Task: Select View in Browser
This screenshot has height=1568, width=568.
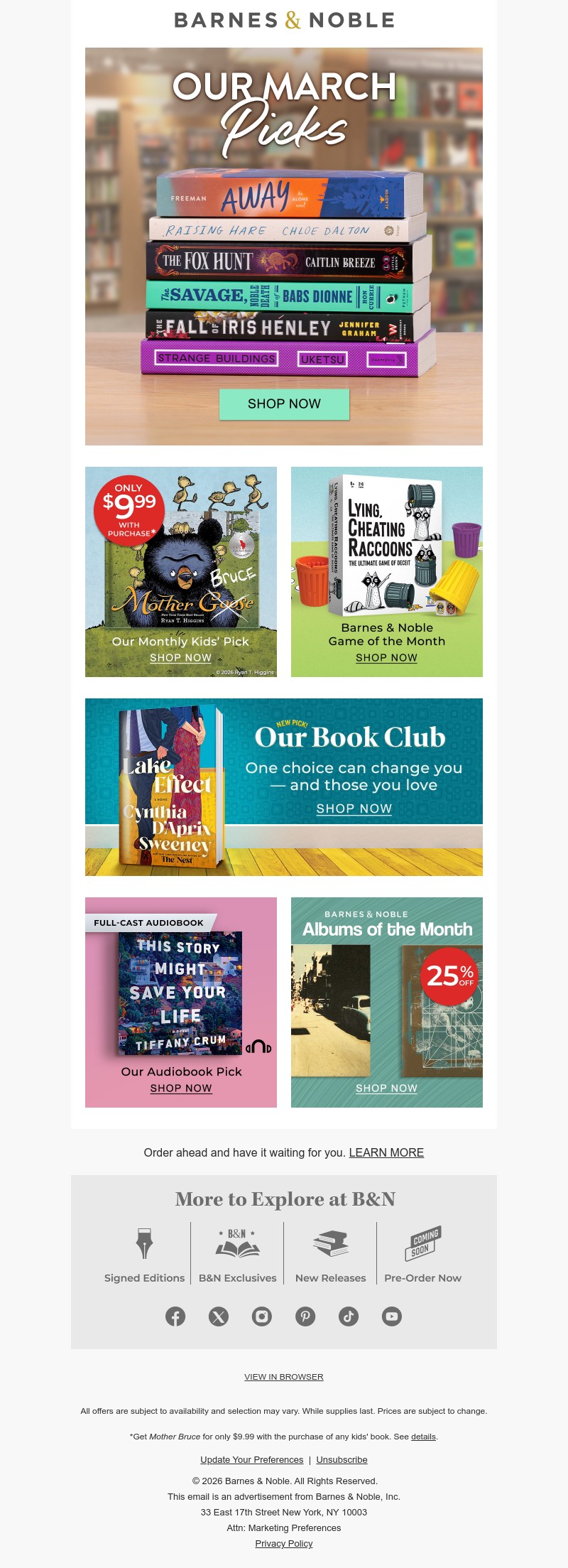Action: pos(284,1376)
